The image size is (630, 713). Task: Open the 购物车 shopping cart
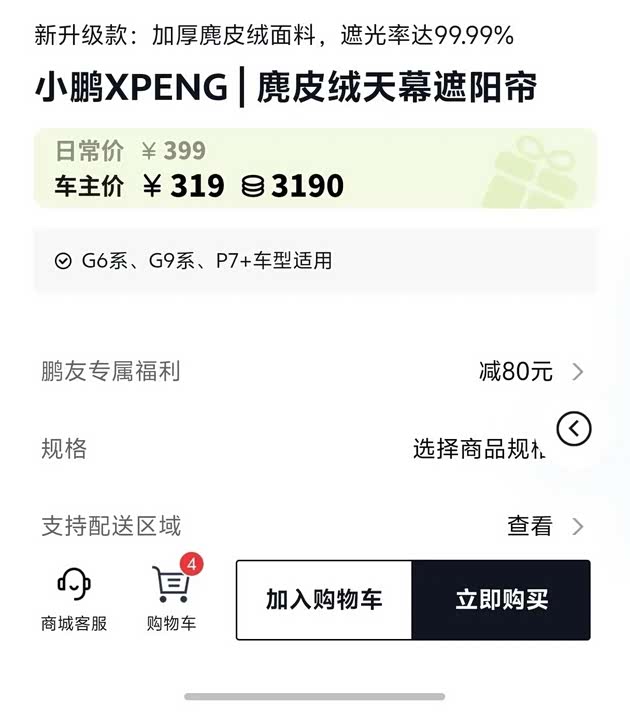coord(171,598)
